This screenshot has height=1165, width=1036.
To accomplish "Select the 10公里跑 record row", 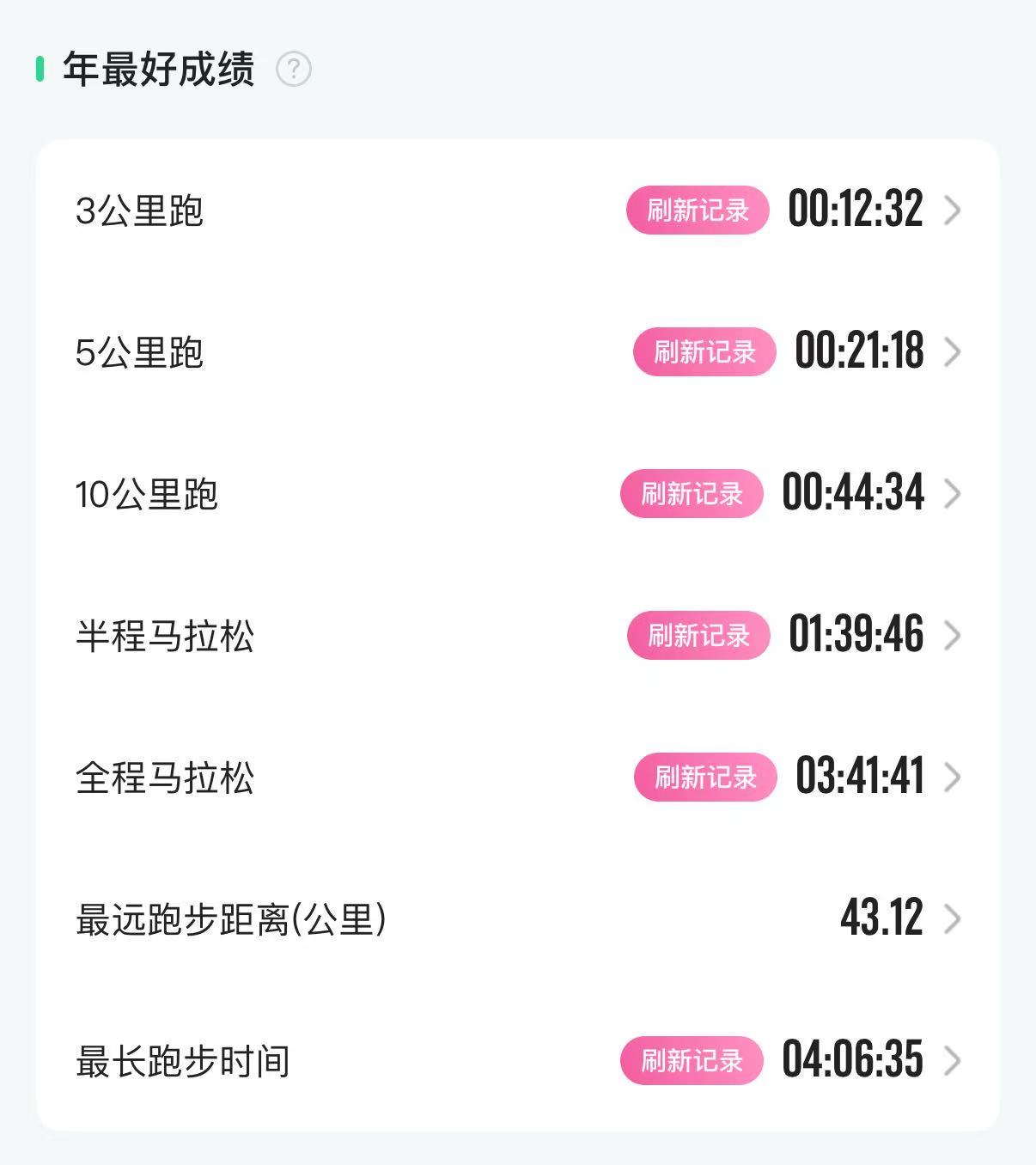I will tap(517, 493).
